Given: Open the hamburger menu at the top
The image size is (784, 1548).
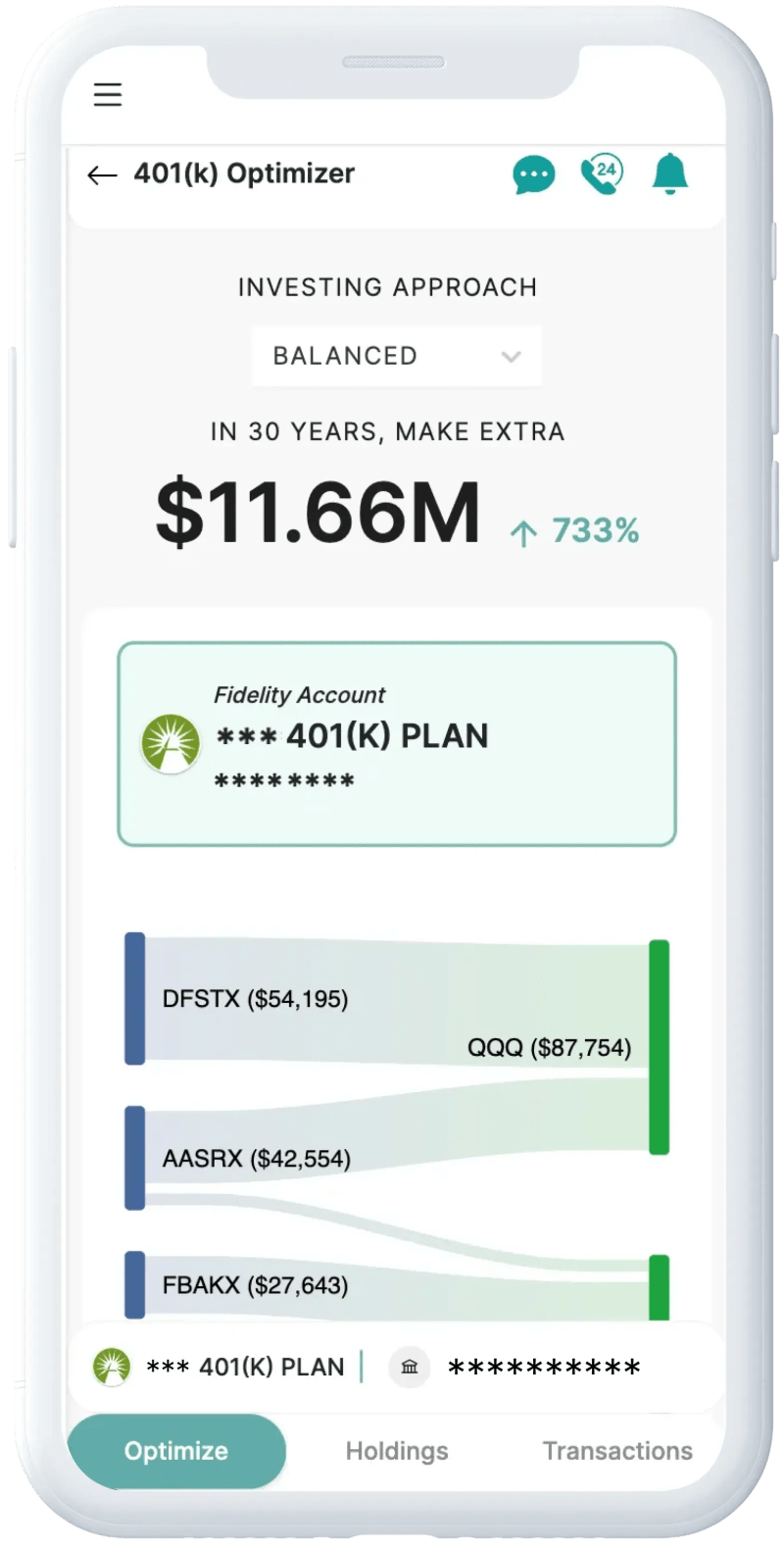Looking at the screenshot, I should coord(107,95).
